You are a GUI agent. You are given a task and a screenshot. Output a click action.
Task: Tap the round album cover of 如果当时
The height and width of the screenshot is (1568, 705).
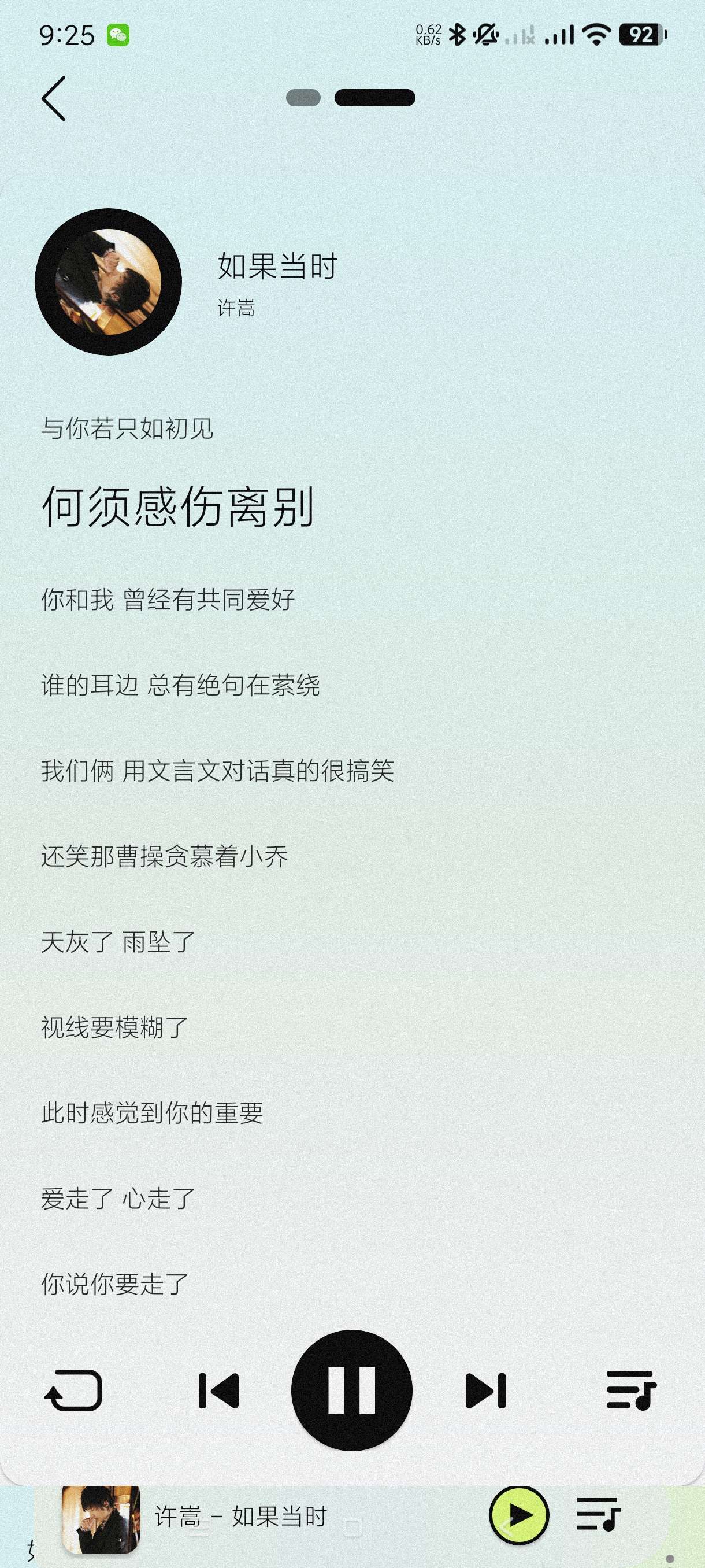click(108, 282)
